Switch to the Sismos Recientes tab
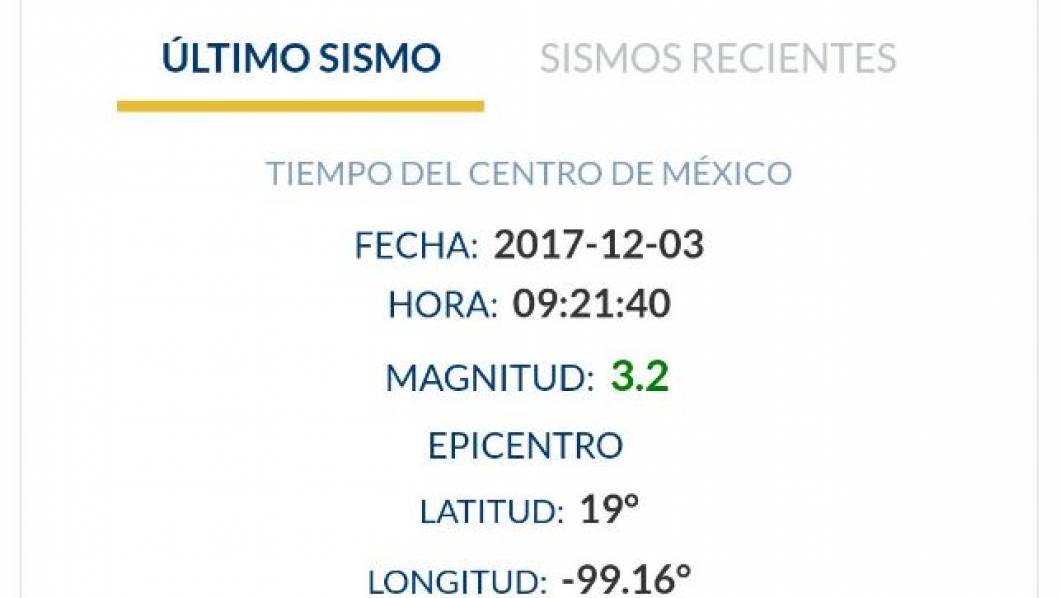This screenshot has width=1060, height=598. point(717,59)
